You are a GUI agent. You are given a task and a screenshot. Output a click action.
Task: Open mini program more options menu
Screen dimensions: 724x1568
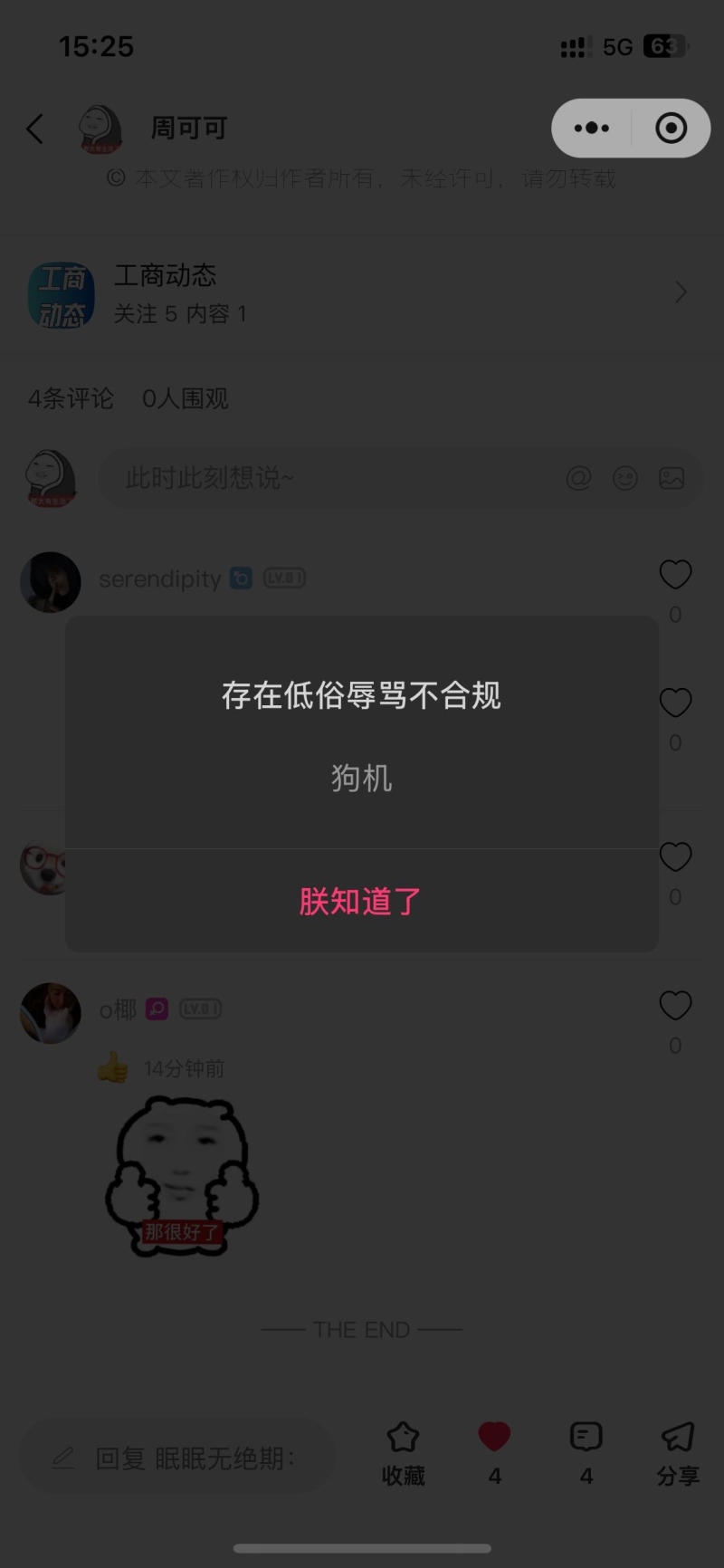click(x=592, y=129)
